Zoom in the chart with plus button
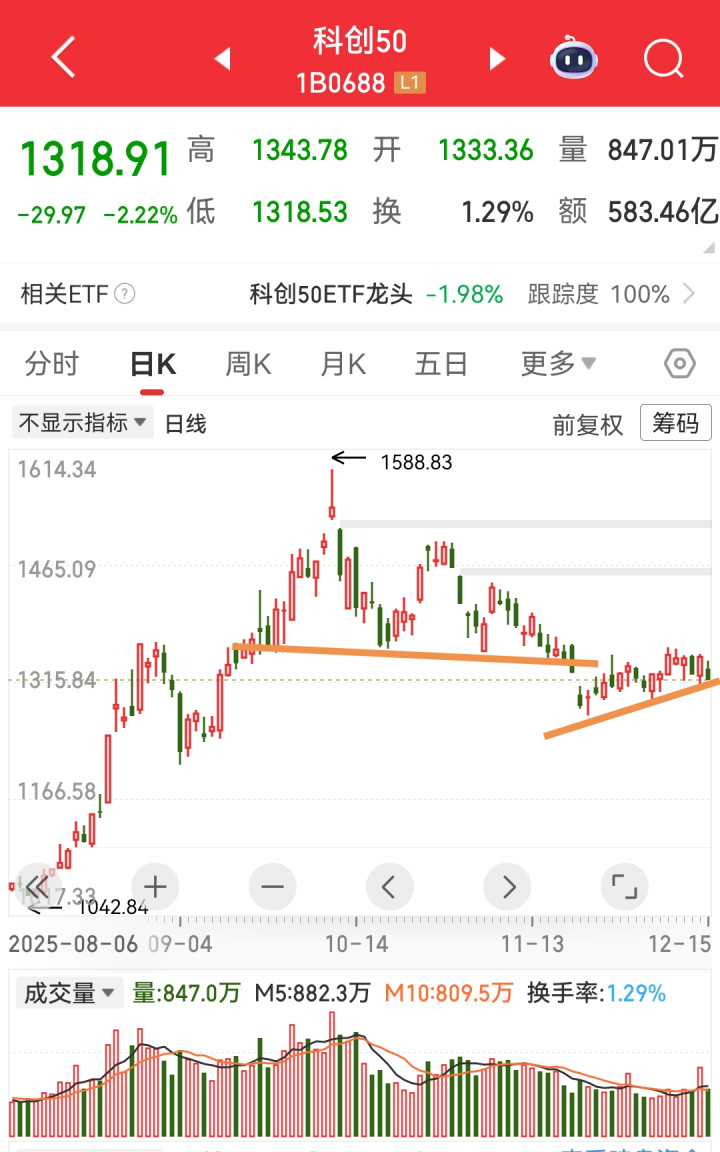This screenshot has height=1152, width=720. pos(155,886)
